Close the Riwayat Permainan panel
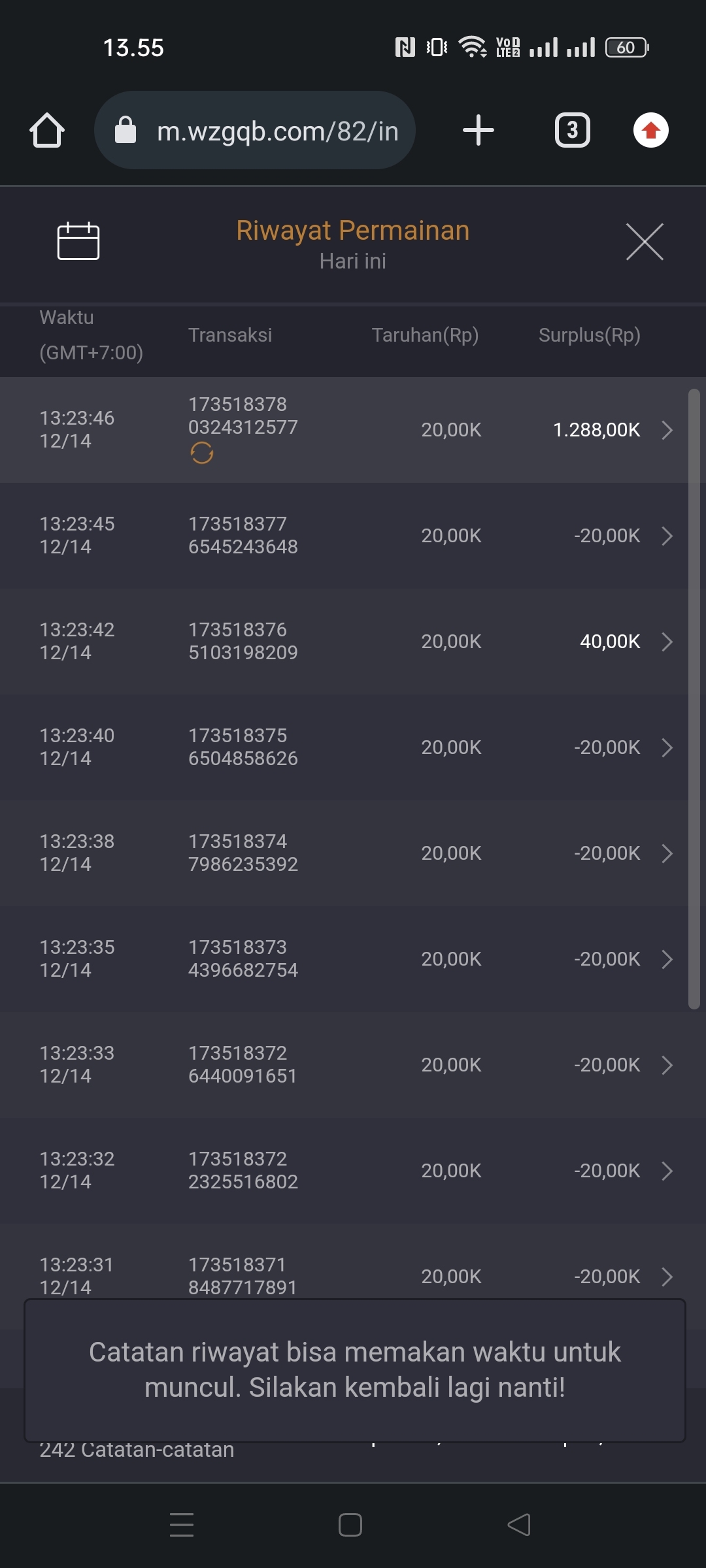The image size is (706, 1568). point(645,241)
